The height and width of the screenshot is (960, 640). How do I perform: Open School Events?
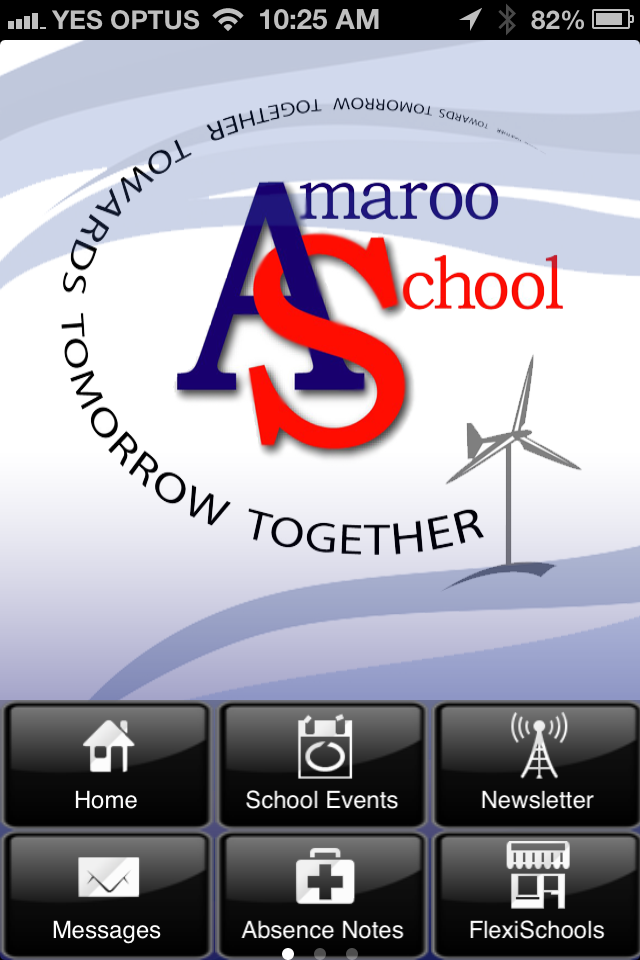(x=322, y=765)
